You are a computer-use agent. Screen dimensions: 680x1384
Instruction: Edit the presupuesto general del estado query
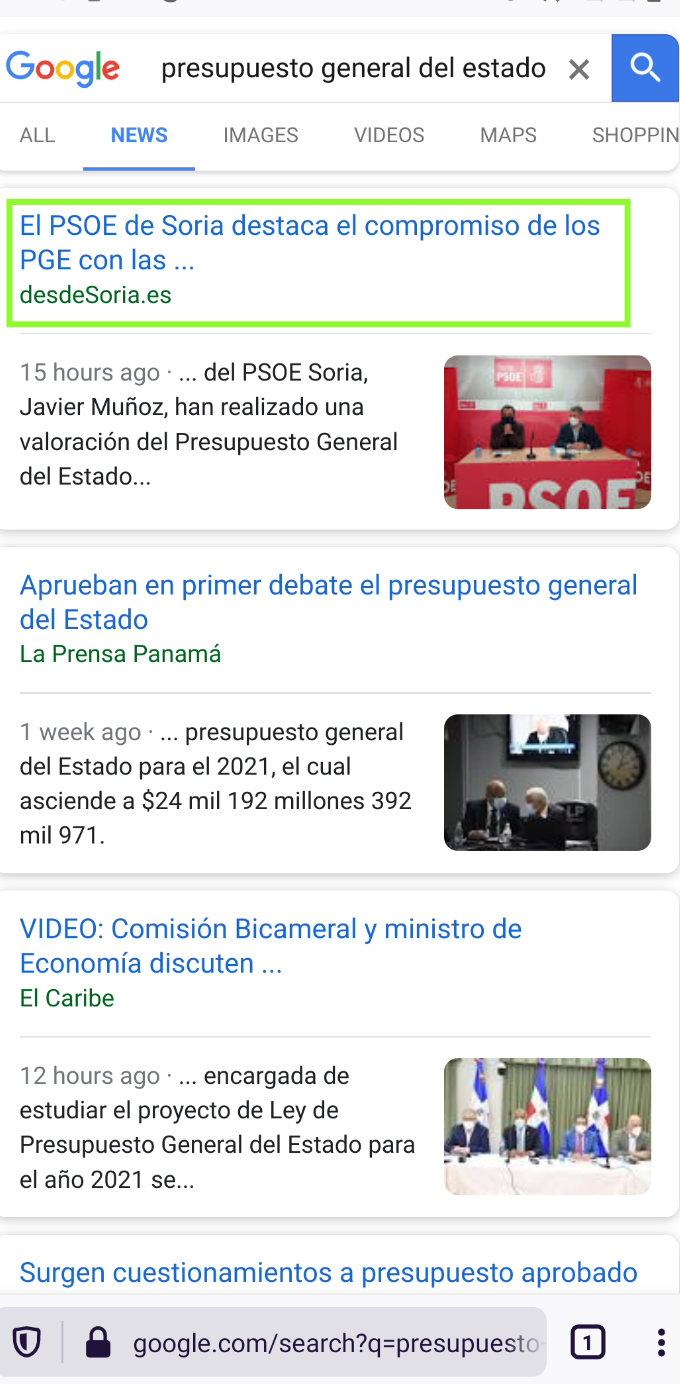tap(353, 69)
